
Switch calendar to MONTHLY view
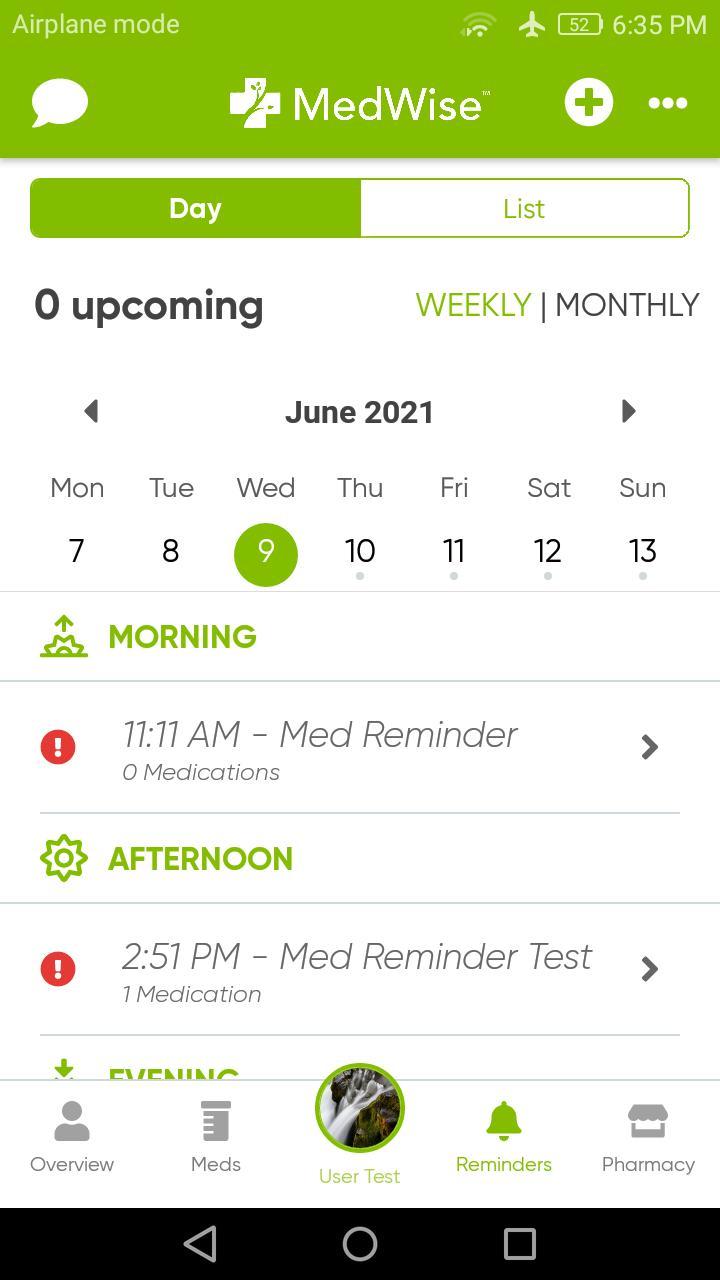pyautogui.click(x=627, y=305)
